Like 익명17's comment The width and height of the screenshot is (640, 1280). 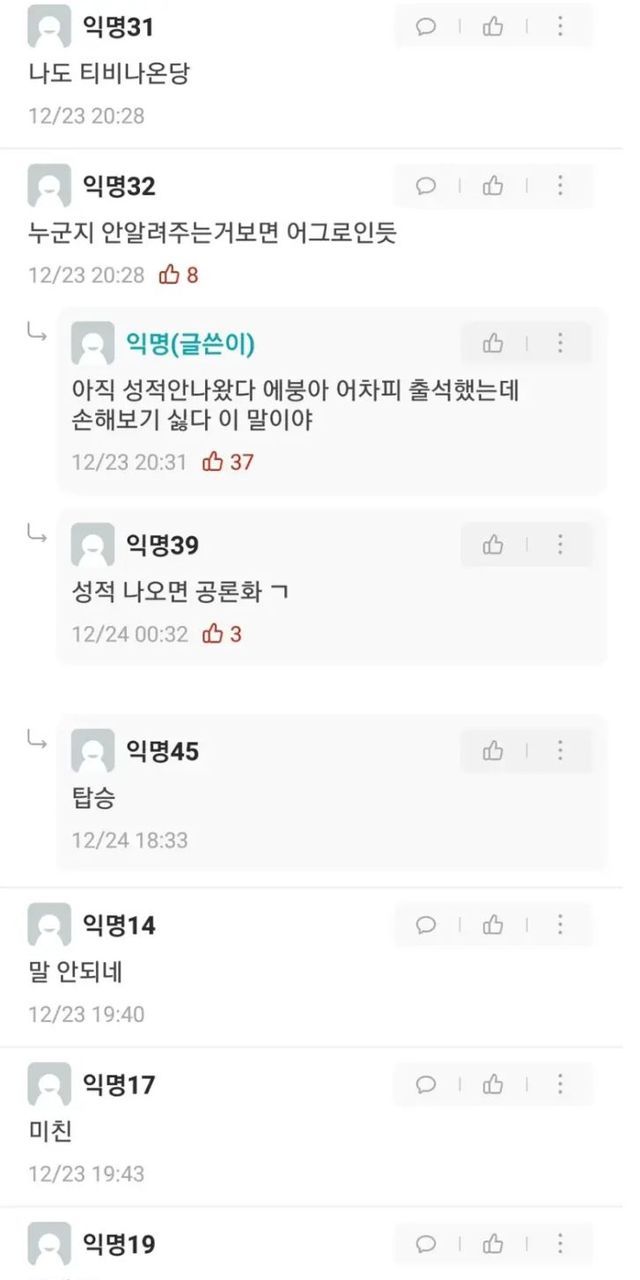pyautogui.click(x=493, y=1084)
